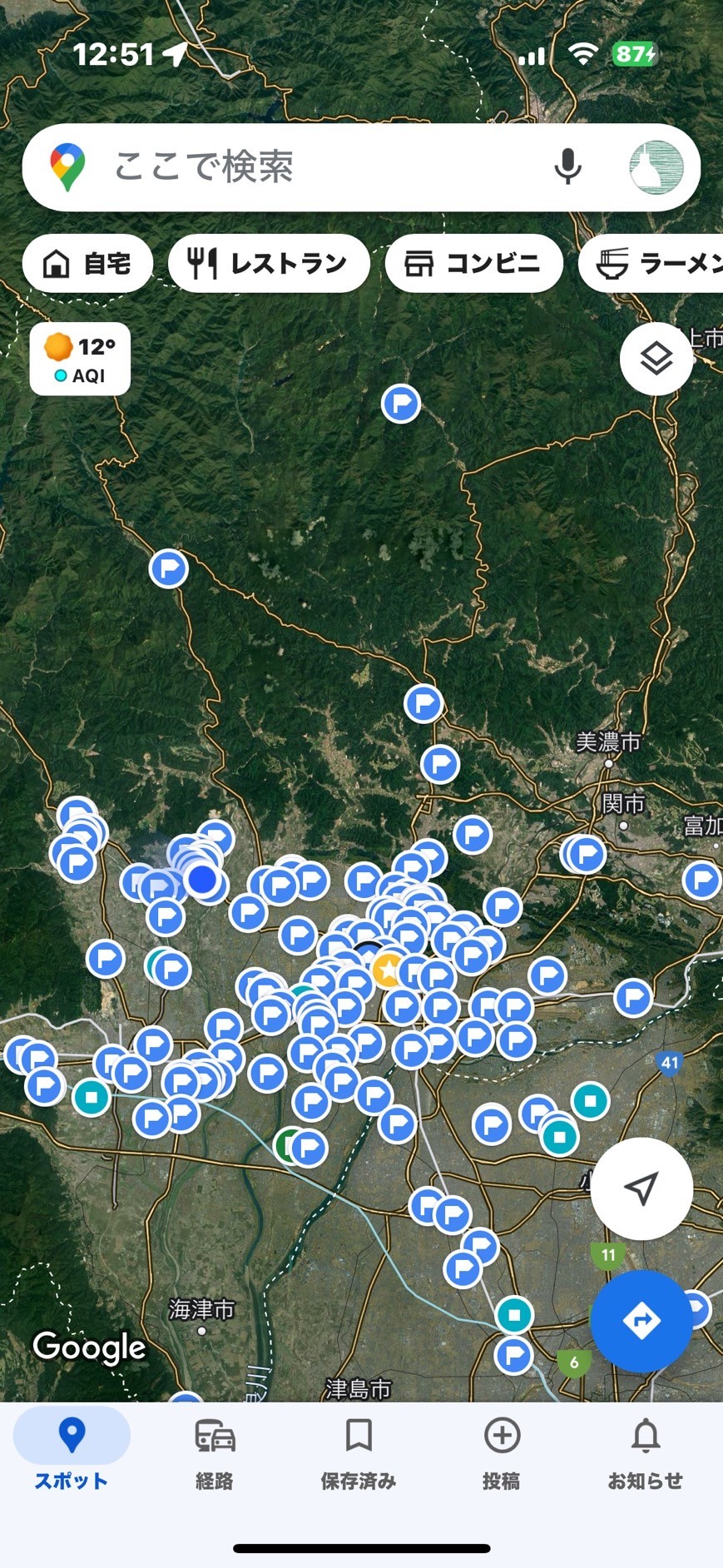Search for コンビニ nearby
The image size is (723, 1568).
coord(473,264)
